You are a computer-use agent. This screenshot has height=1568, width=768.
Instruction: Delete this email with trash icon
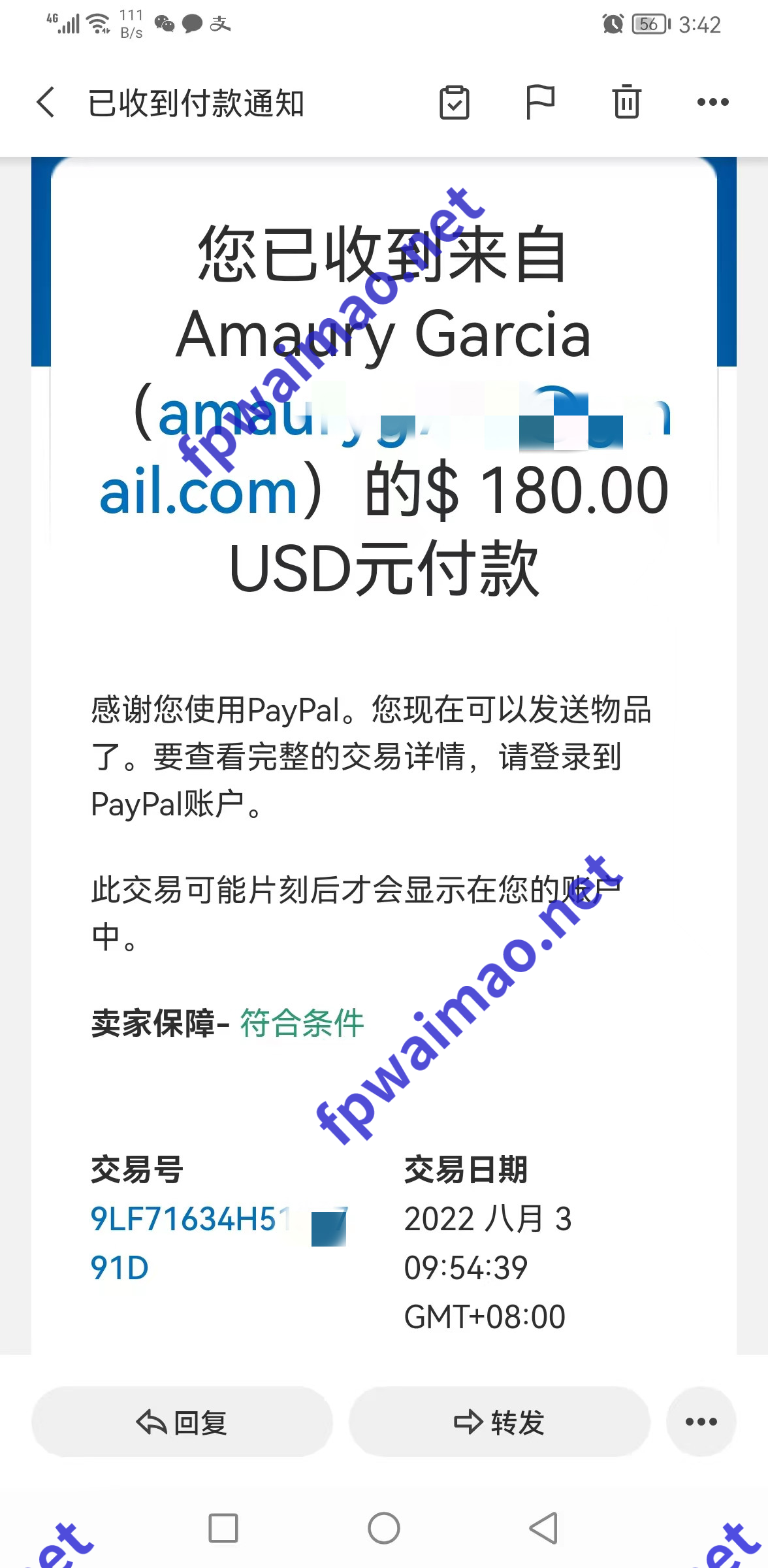click(x=626, y=103)
